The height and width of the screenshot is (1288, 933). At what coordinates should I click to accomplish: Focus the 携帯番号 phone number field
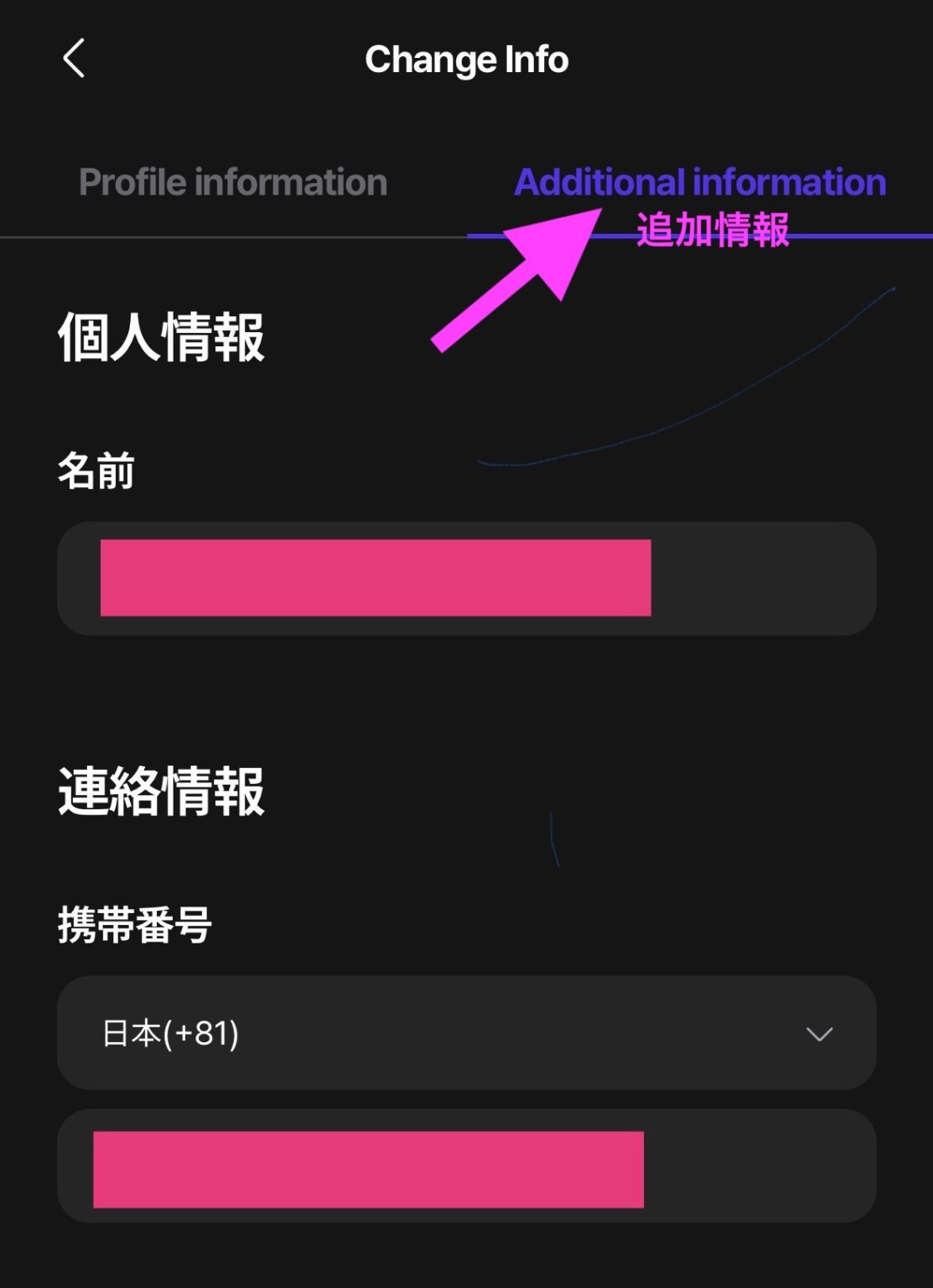tap(466, 1166)
